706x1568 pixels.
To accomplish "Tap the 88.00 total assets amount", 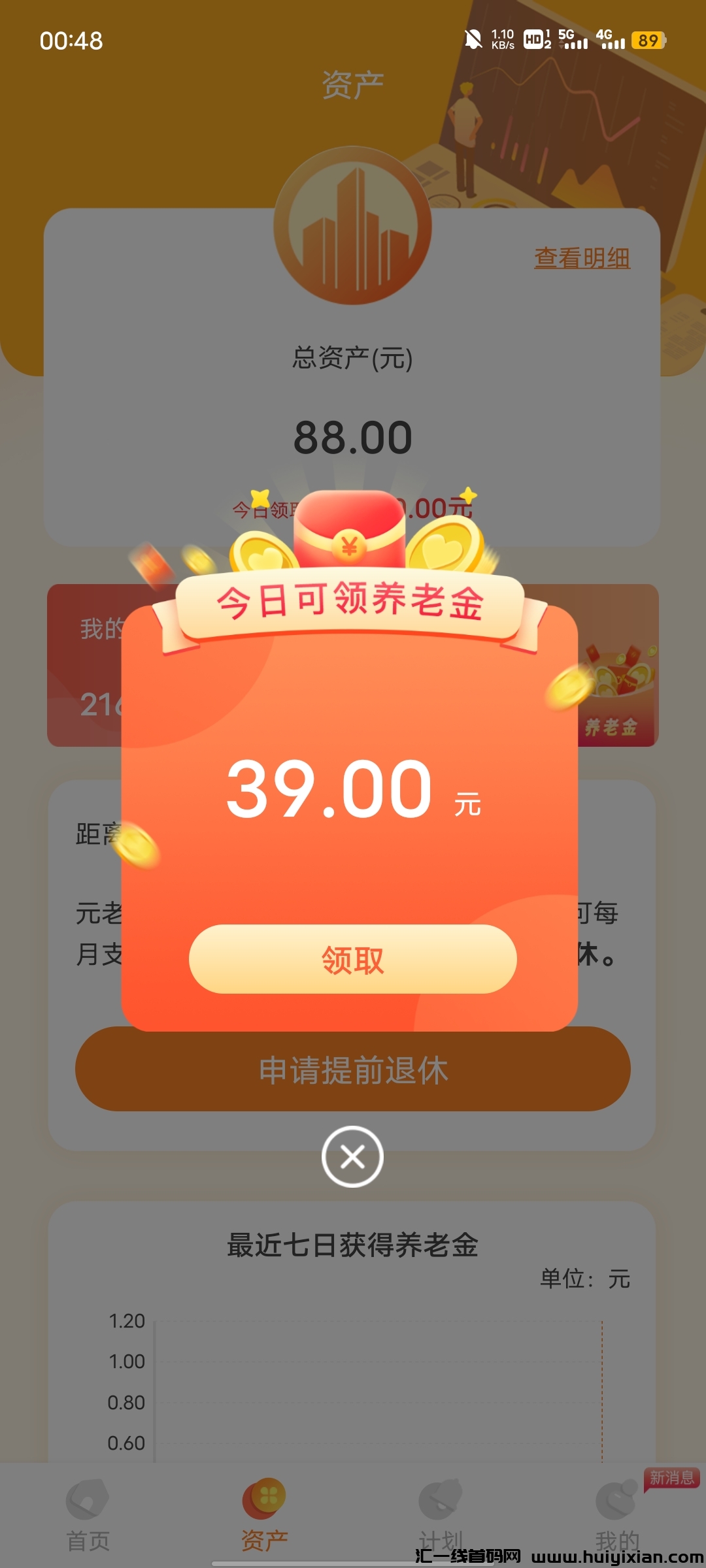I will (x=355, y=436).
